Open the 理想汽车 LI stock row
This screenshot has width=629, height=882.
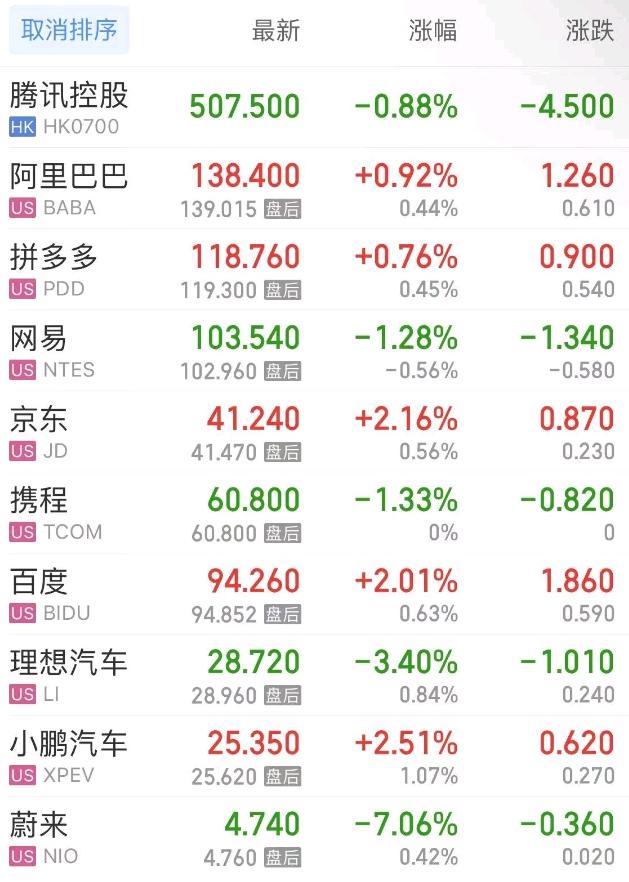coord(70,675)
